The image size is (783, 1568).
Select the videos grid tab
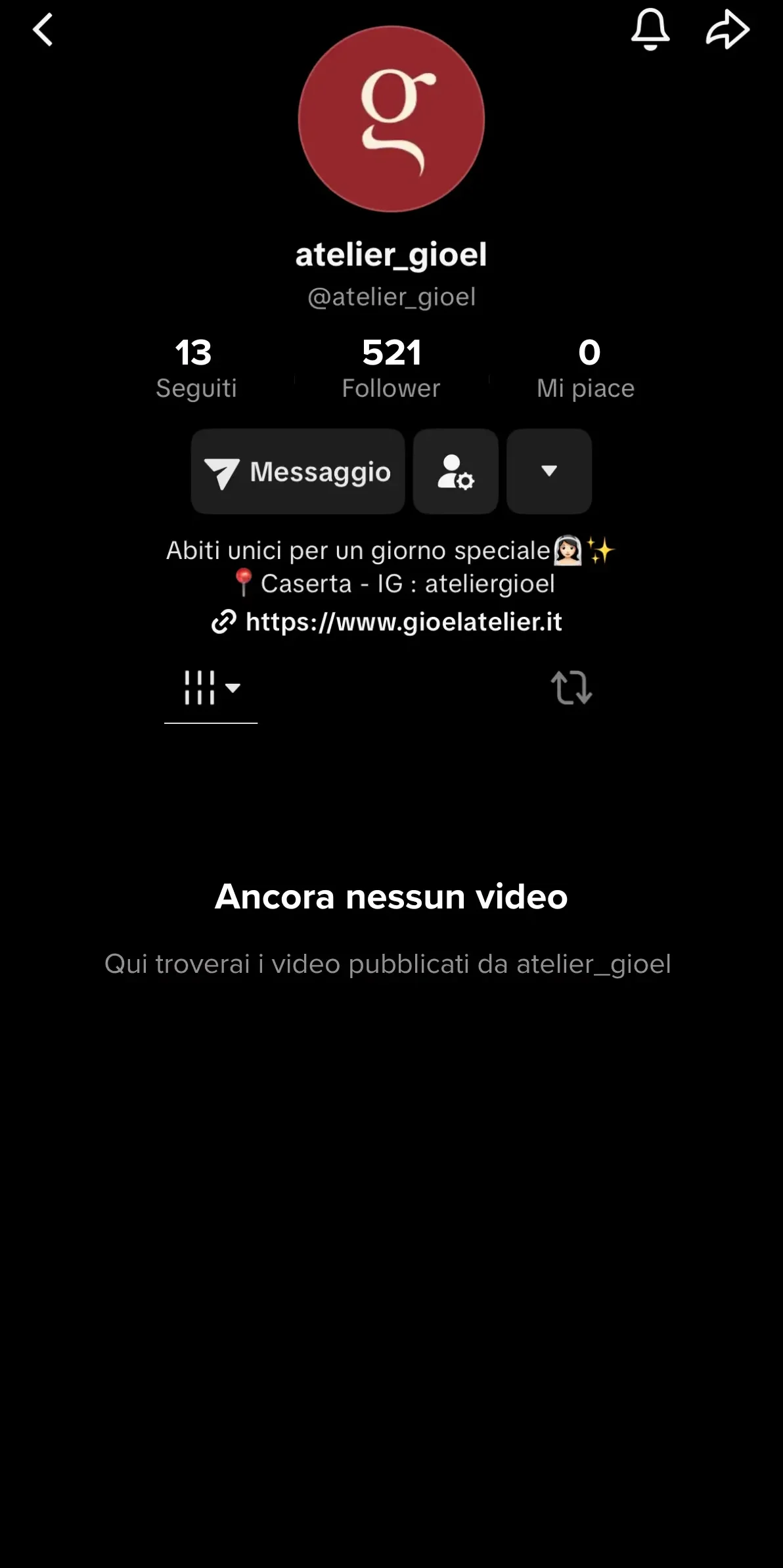pos(210,688)
